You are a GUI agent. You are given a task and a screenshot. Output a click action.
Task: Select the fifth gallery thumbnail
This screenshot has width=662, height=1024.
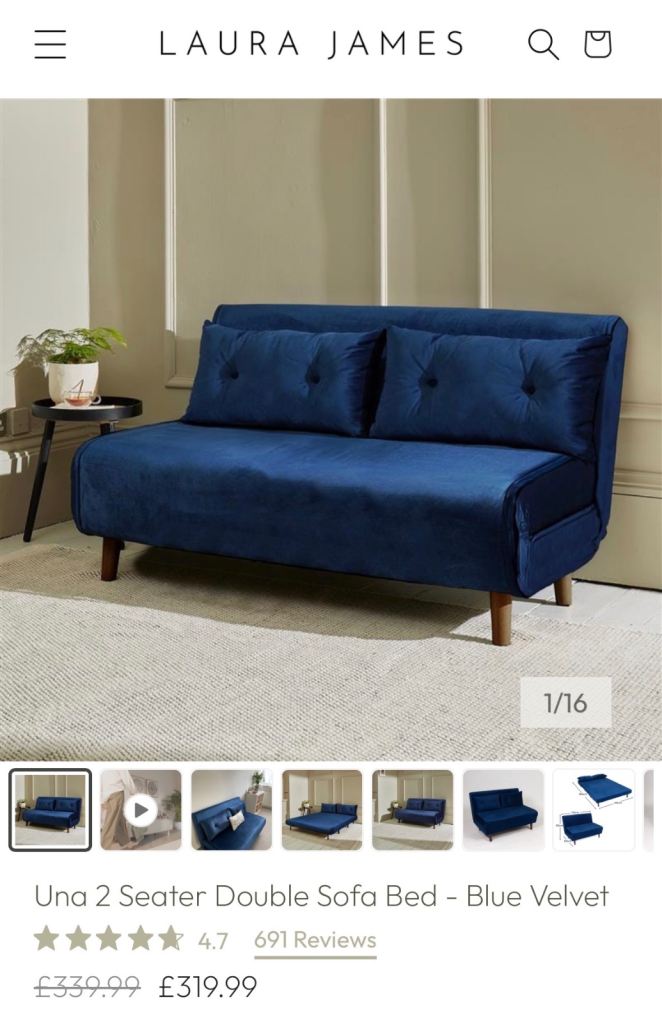[413, 810]
